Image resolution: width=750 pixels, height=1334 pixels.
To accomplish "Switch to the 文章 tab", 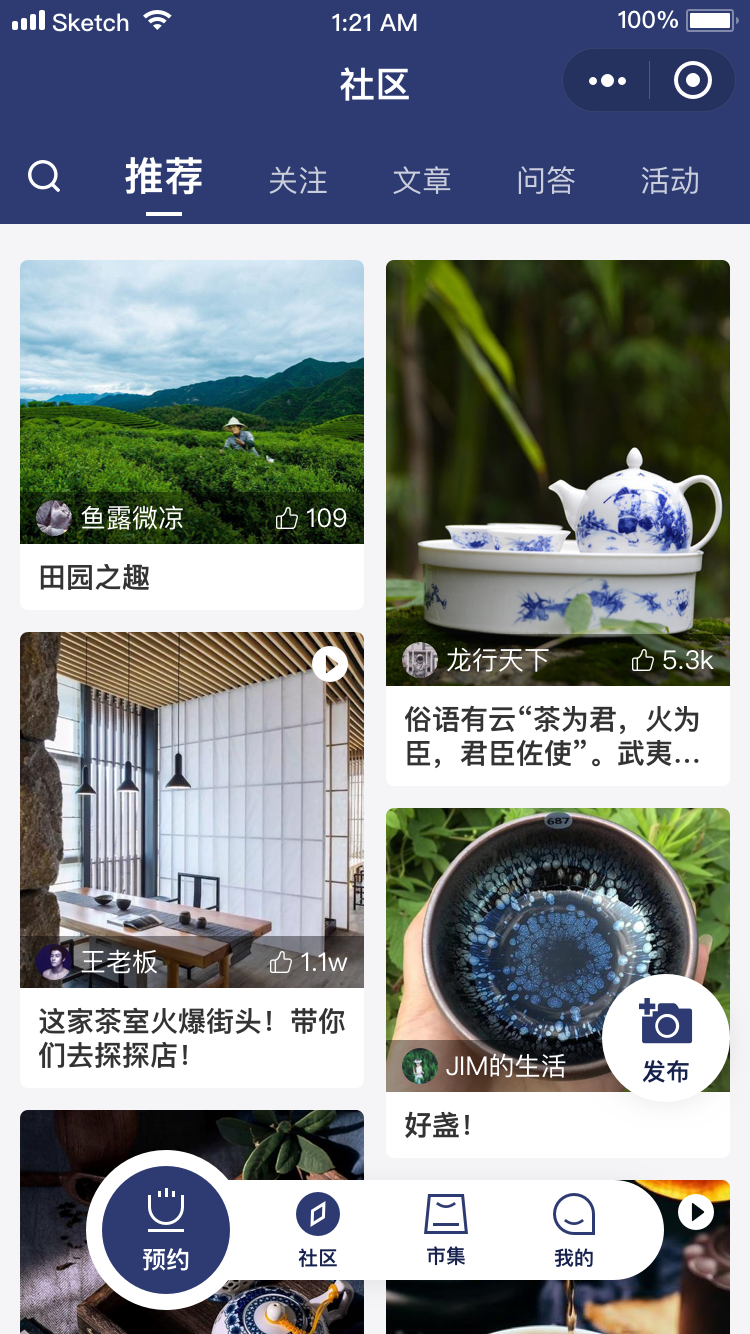I will click(x=421, y=181).
